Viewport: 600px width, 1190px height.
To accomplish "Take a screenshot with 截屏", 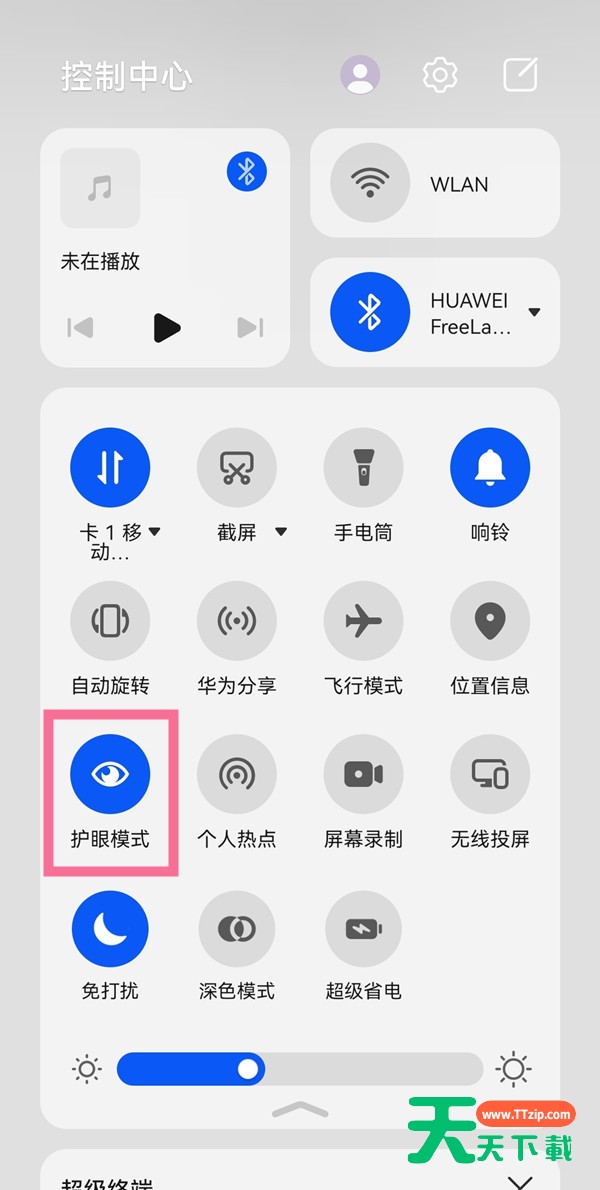I will 237,467.
